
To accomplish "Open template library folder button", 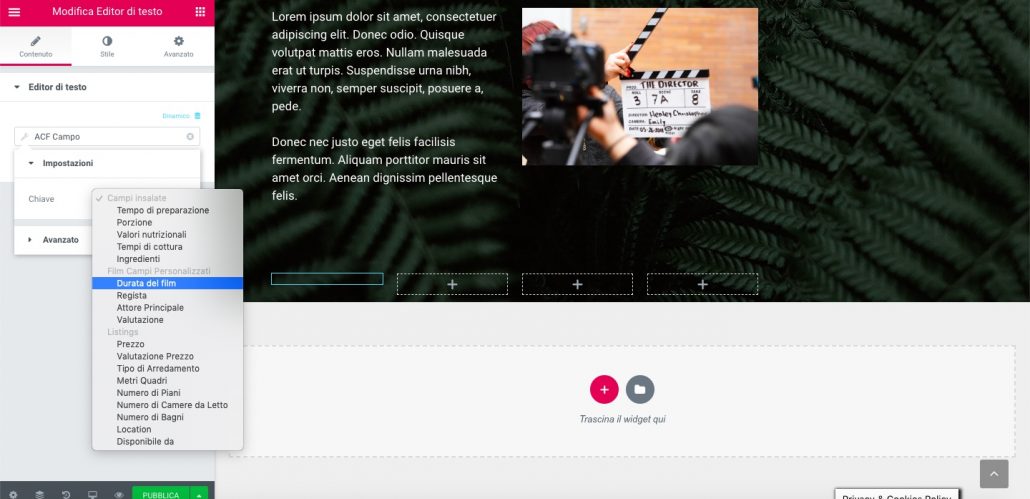I will 640,389.
